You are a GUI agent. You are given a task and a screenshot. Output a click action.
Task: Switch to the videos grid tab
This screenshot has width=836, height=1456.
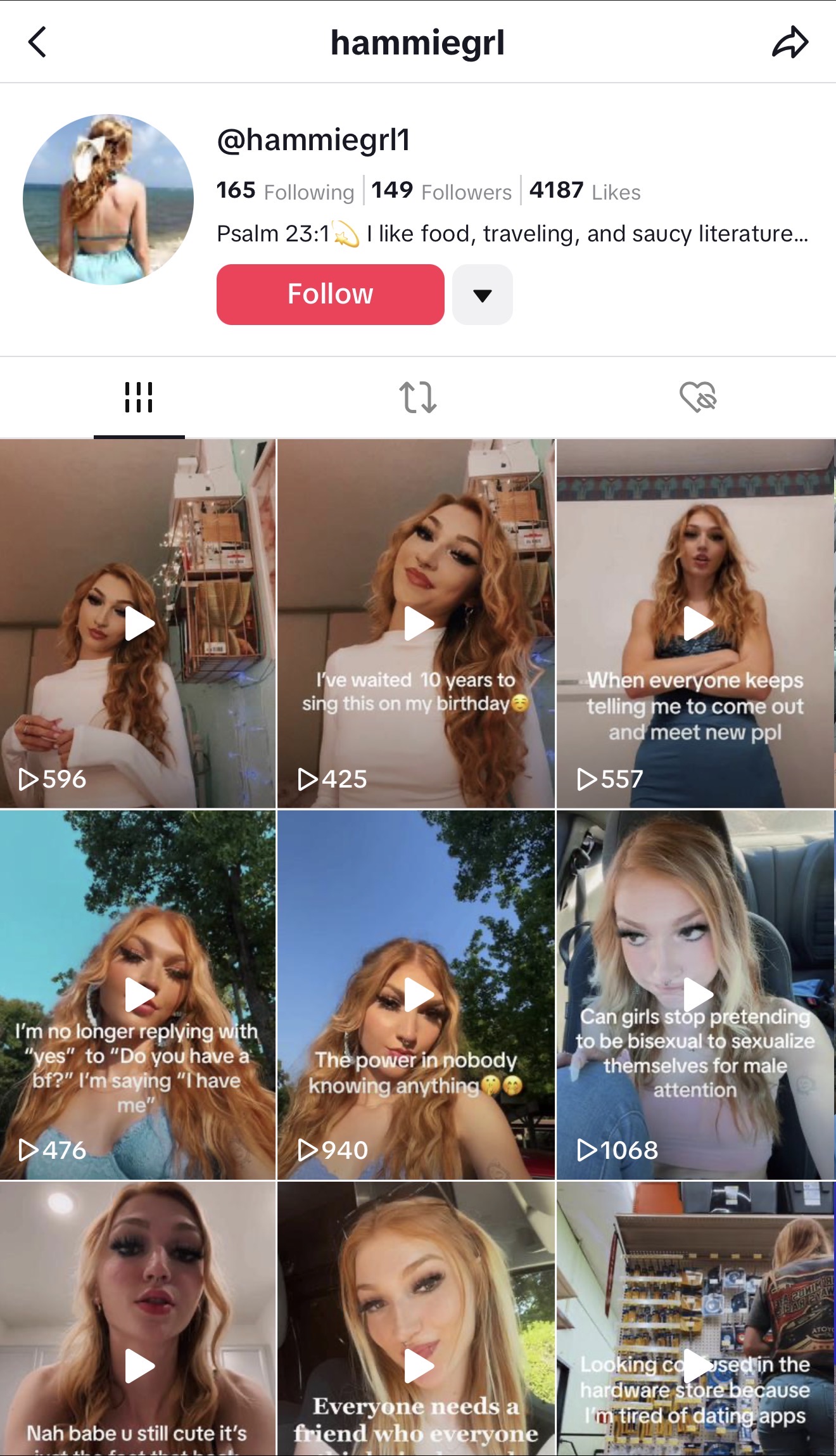[139, 397]
